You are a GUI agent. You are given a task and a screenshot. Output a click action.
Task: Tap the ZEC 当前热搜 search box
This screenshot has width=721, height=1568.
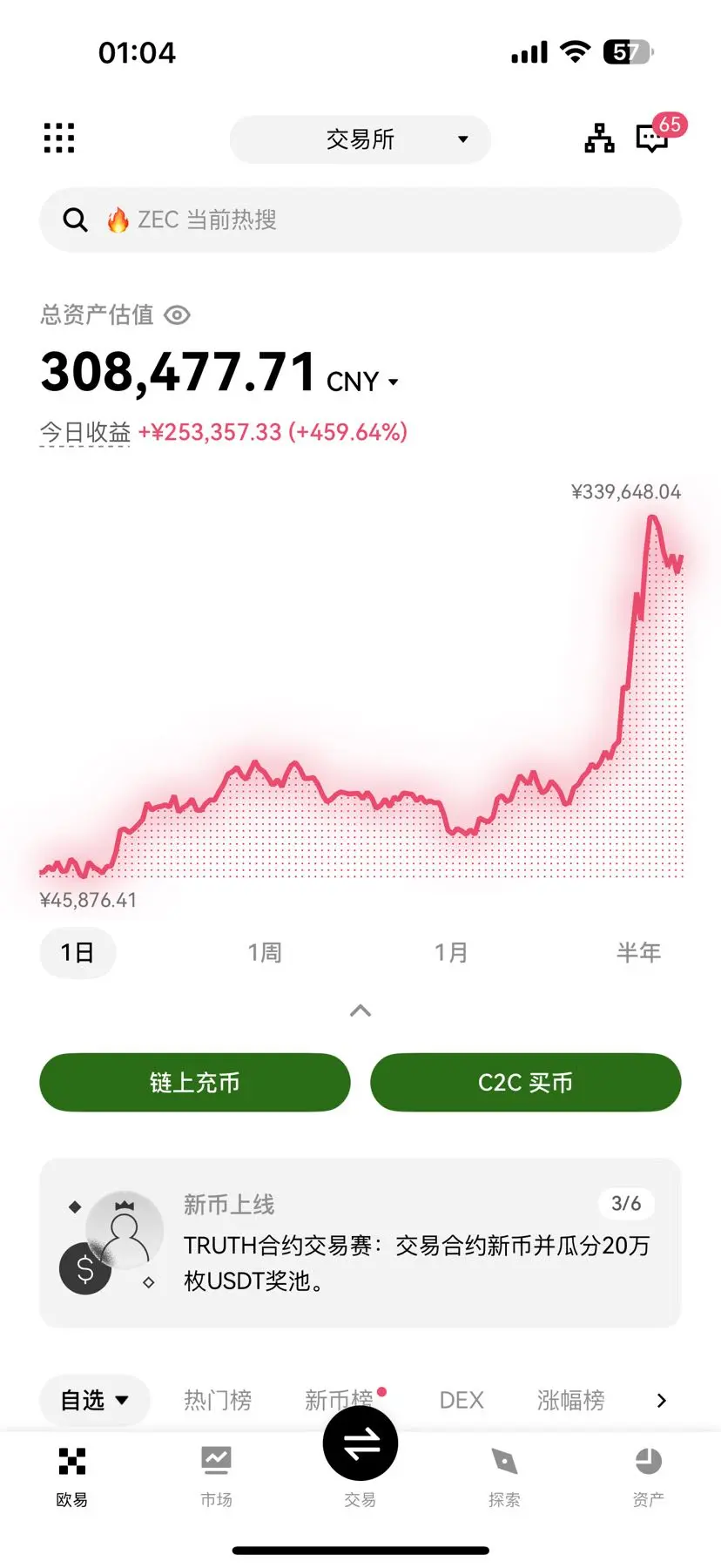[360, 220]
